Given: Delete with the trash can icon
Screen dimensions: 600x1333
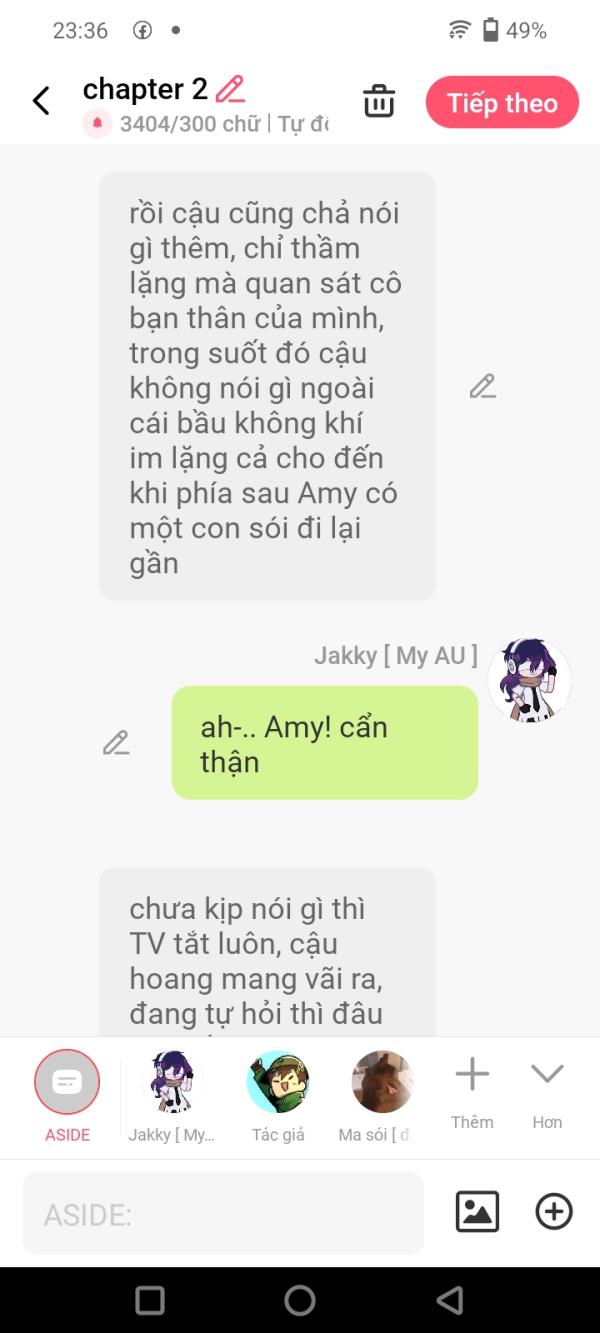Looking at the screenshot, I should pyautogui.click(x=379, y=102).
